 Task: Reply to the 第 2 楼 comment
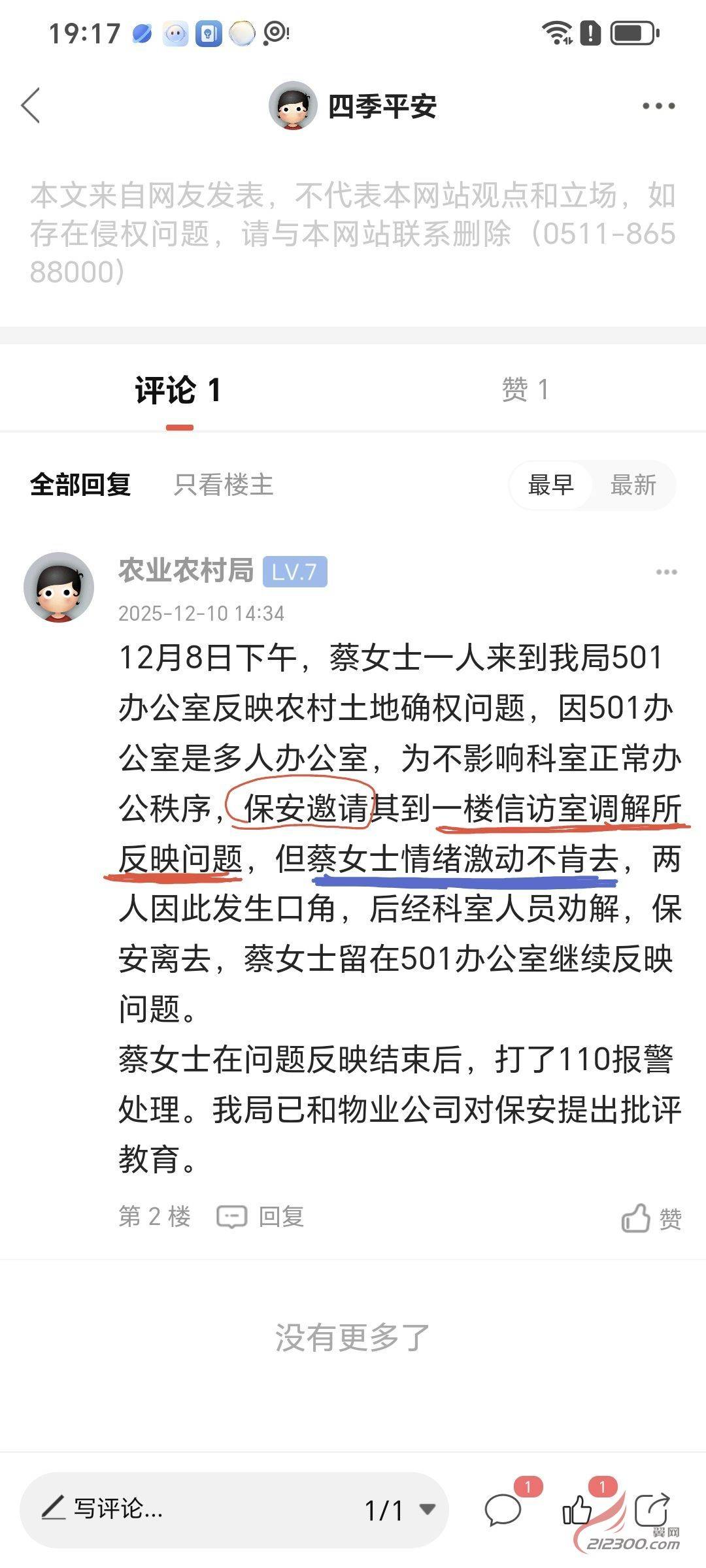[260, 1217]
